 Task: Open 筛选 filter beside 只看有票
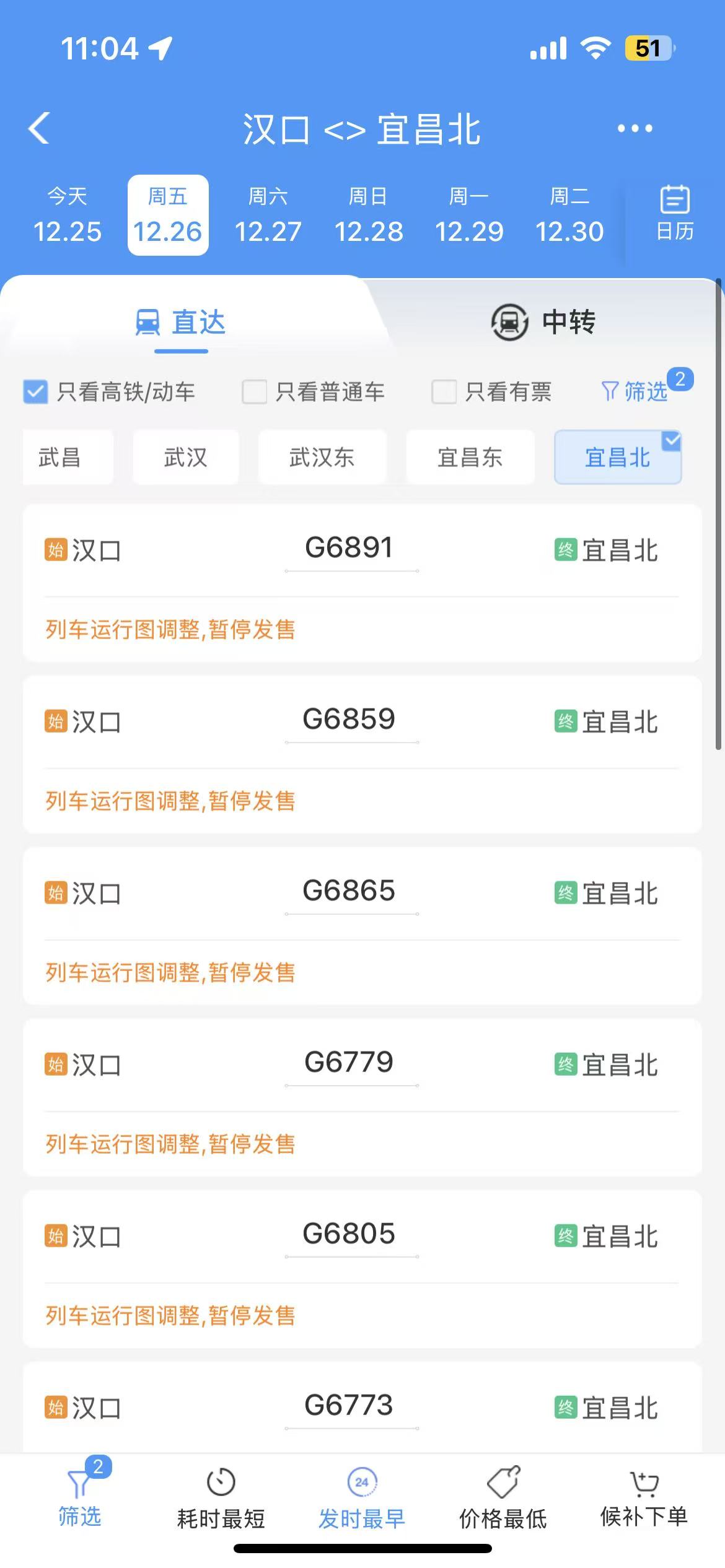[636, 391]
